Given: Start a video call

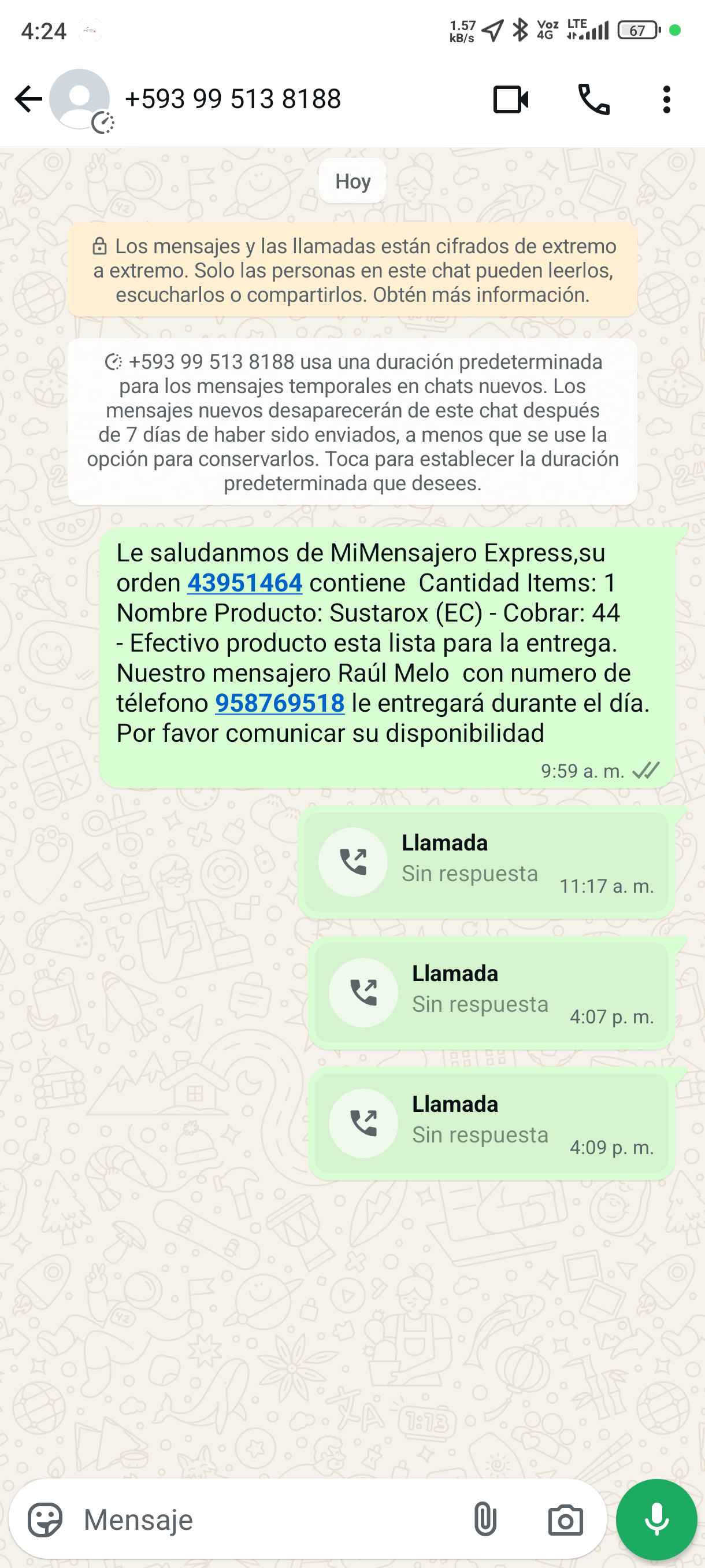Looking at the screenshot, I should (510, 100).
